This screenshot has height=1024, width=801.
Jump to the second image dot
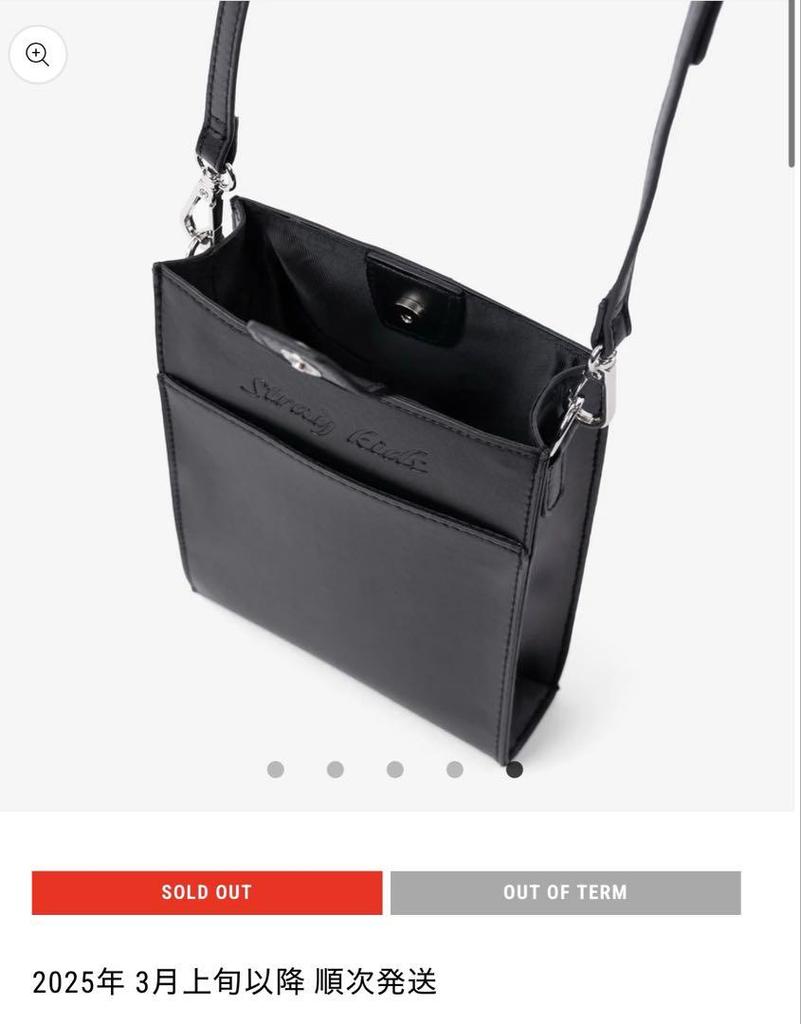(x=335, y=769)
